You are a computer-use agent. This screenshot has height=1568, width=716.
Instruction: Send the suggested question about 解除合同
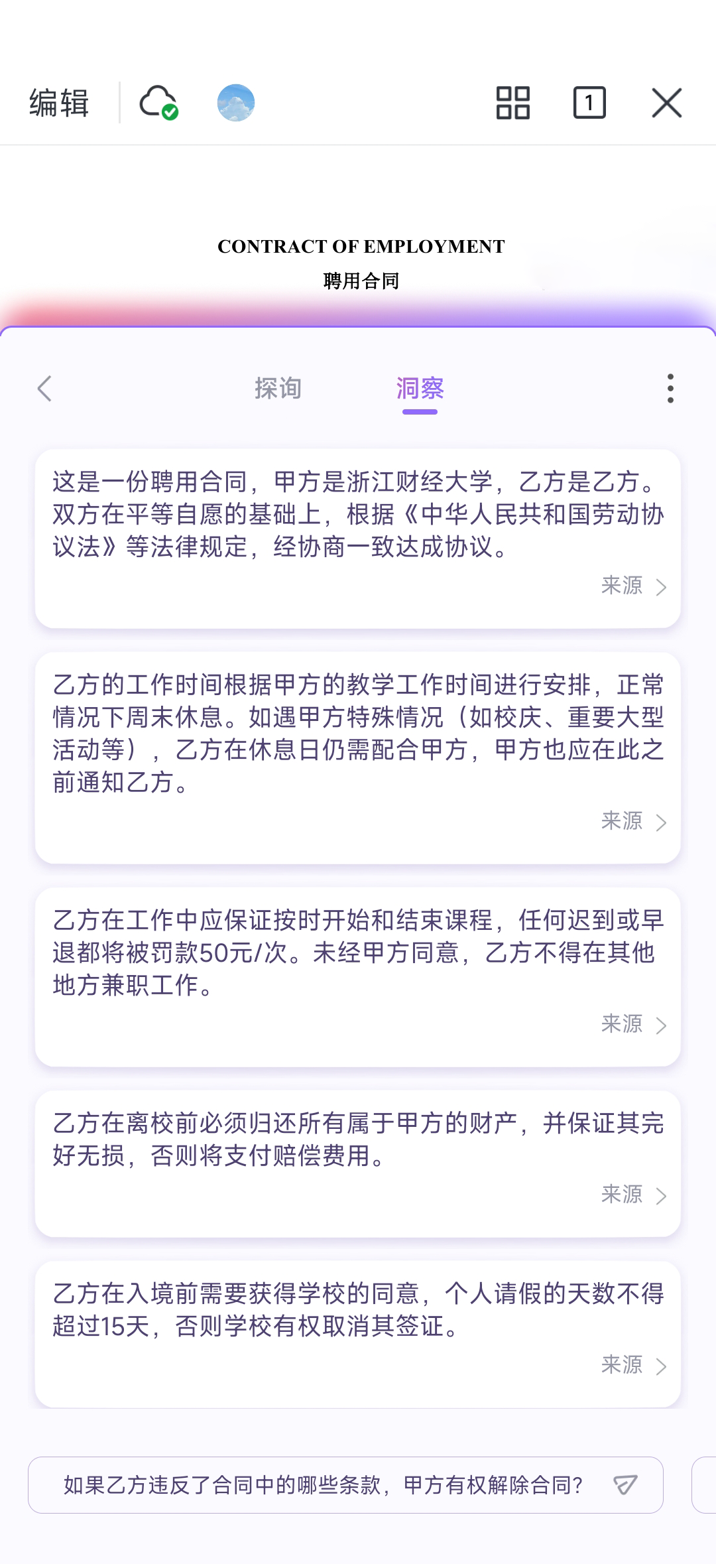click(625, 1485)
